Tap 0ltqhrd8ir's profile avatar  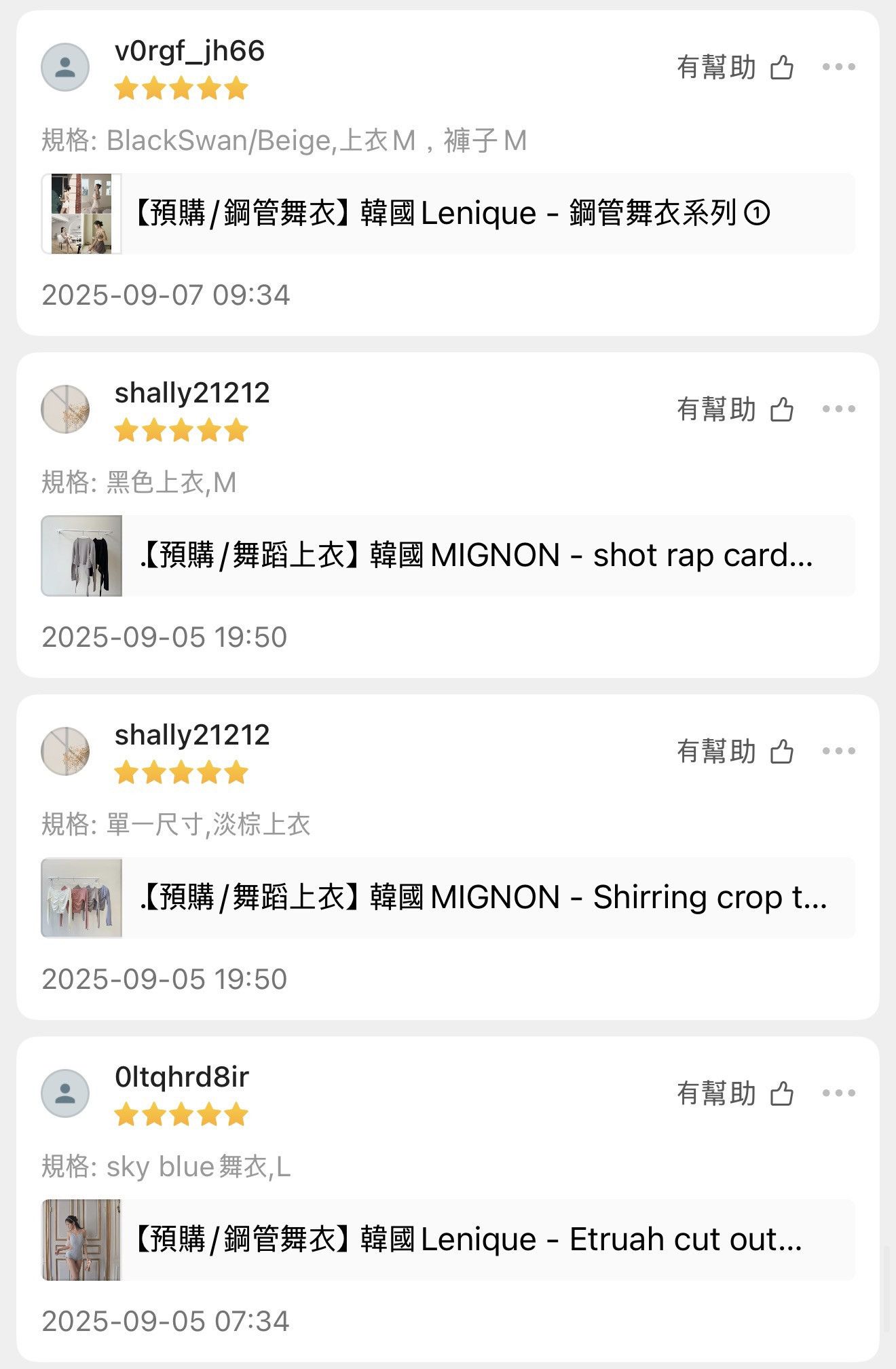coord(65,1093)
